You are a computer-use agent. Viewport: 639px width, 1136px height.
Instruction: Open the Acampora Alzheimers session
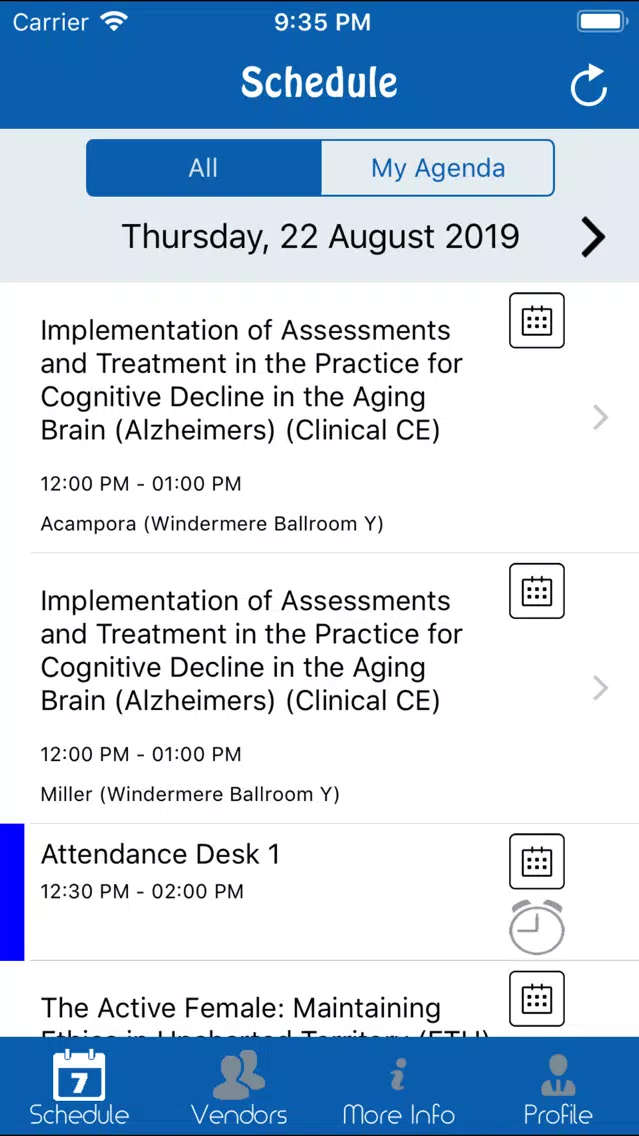[320, 417]
